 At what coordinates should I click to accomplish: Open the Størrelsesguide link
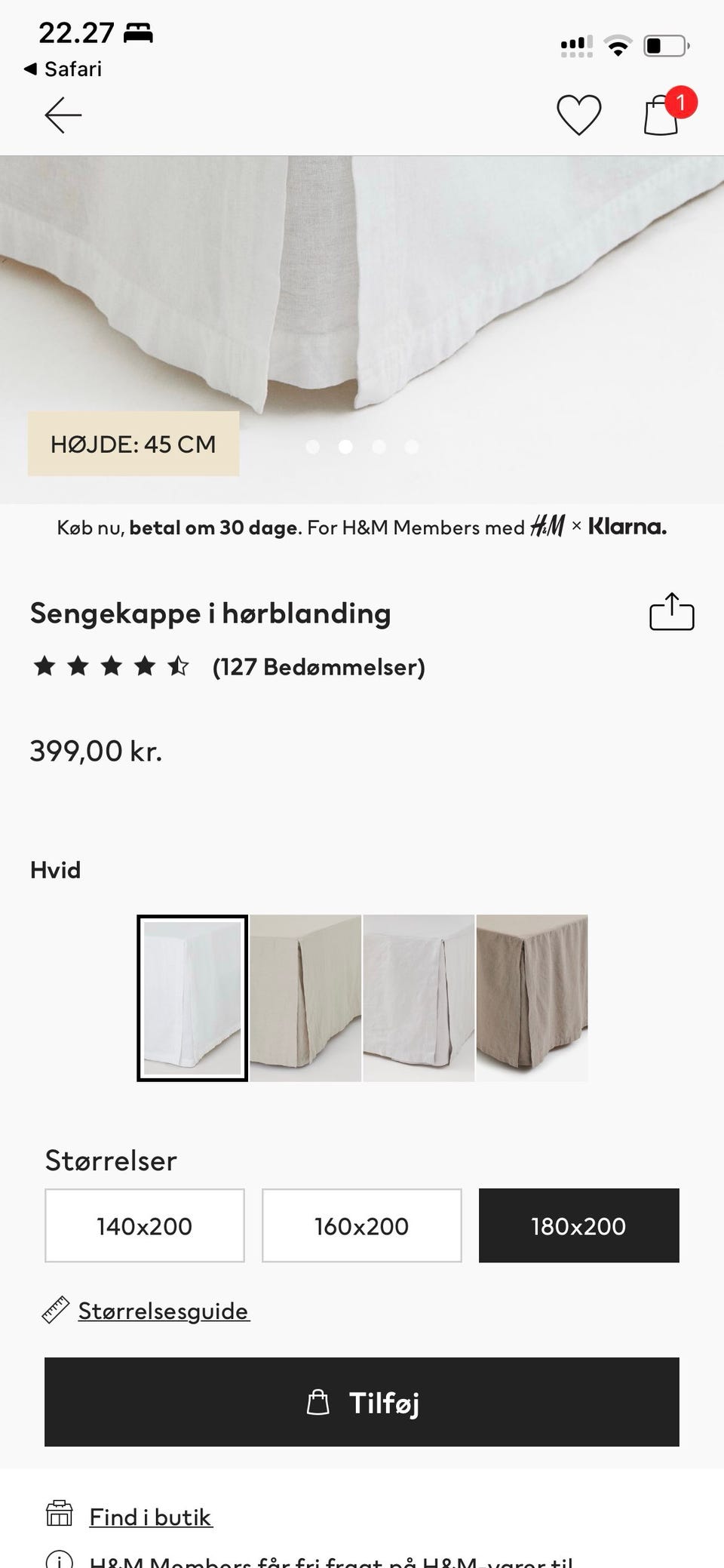[163, 1310]
